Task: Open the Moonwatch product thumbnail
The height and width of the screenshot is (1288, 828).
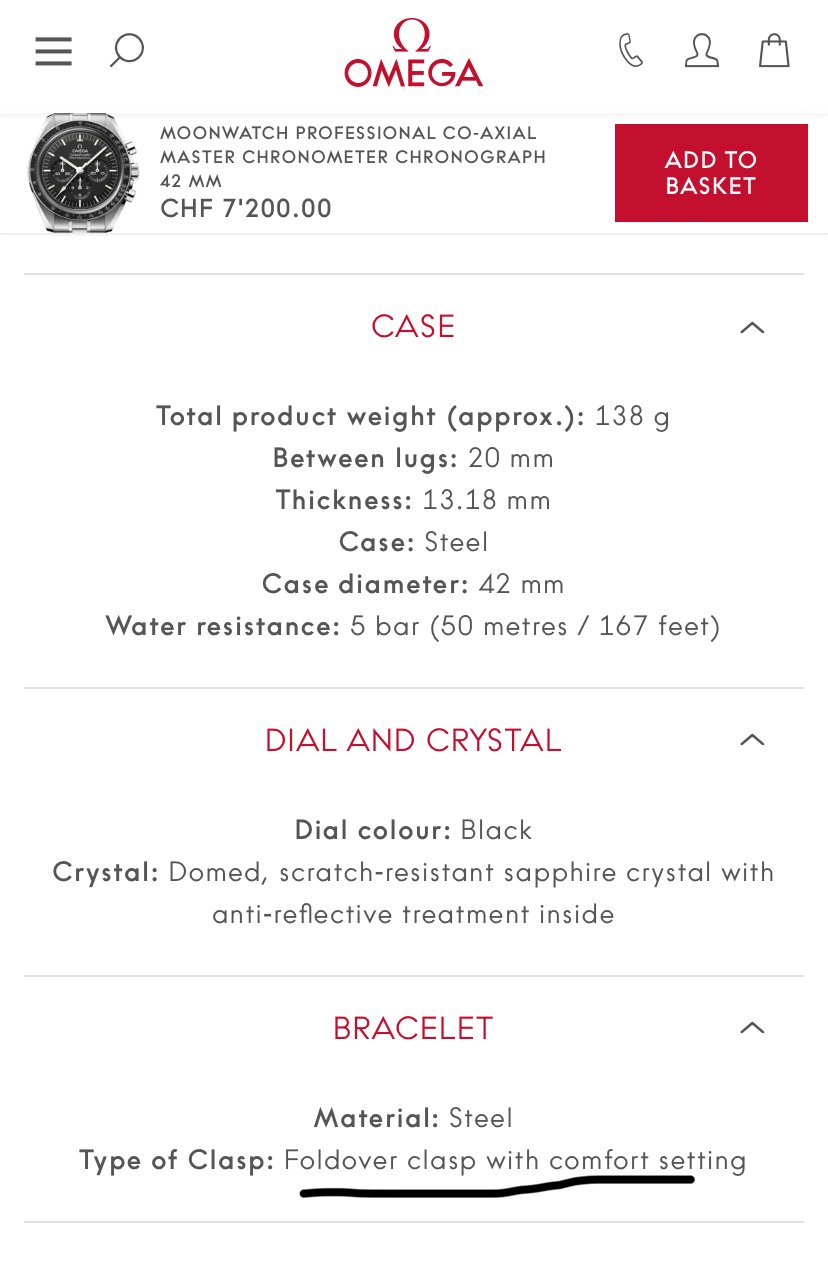Action: click(83, 172)
